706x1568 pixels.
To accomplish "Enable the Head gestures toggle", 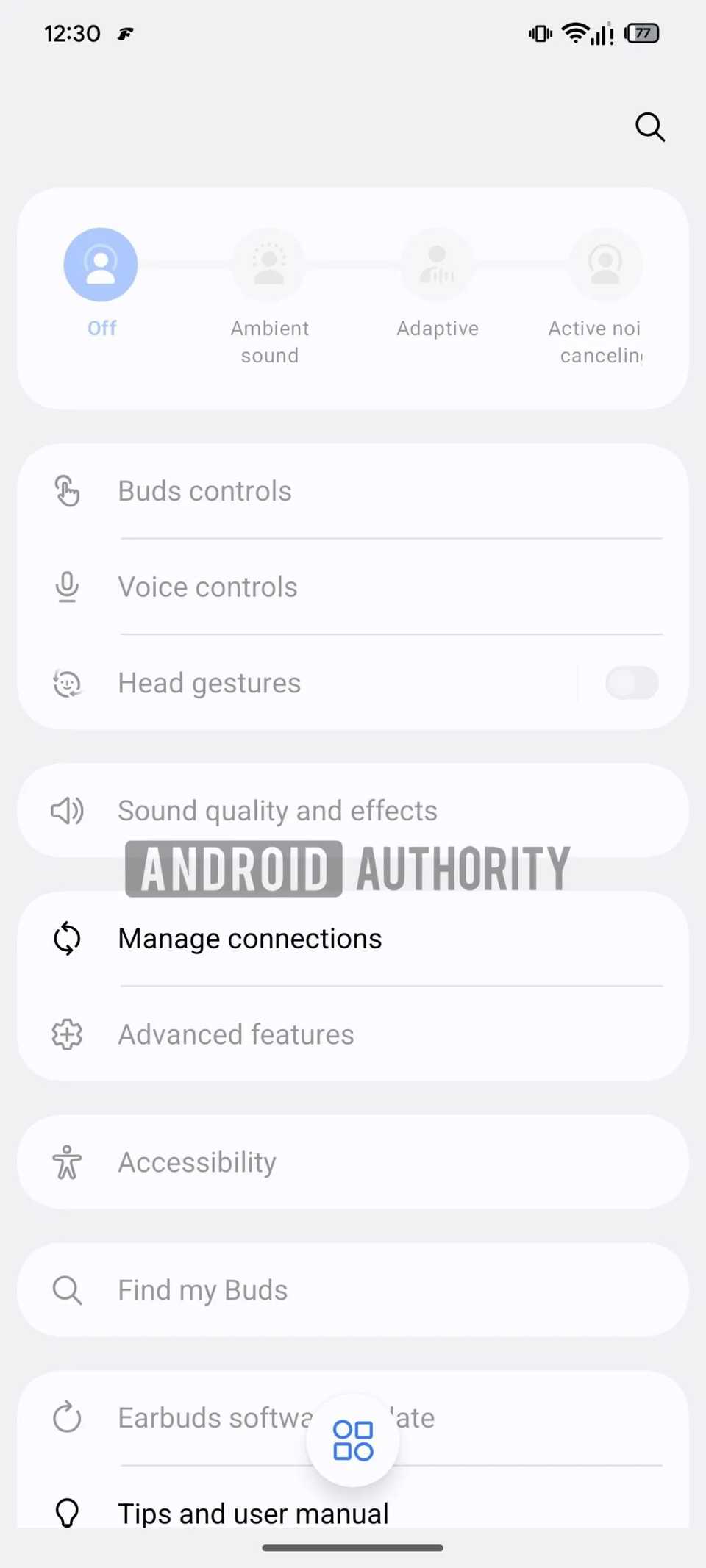I will point(631,683).
